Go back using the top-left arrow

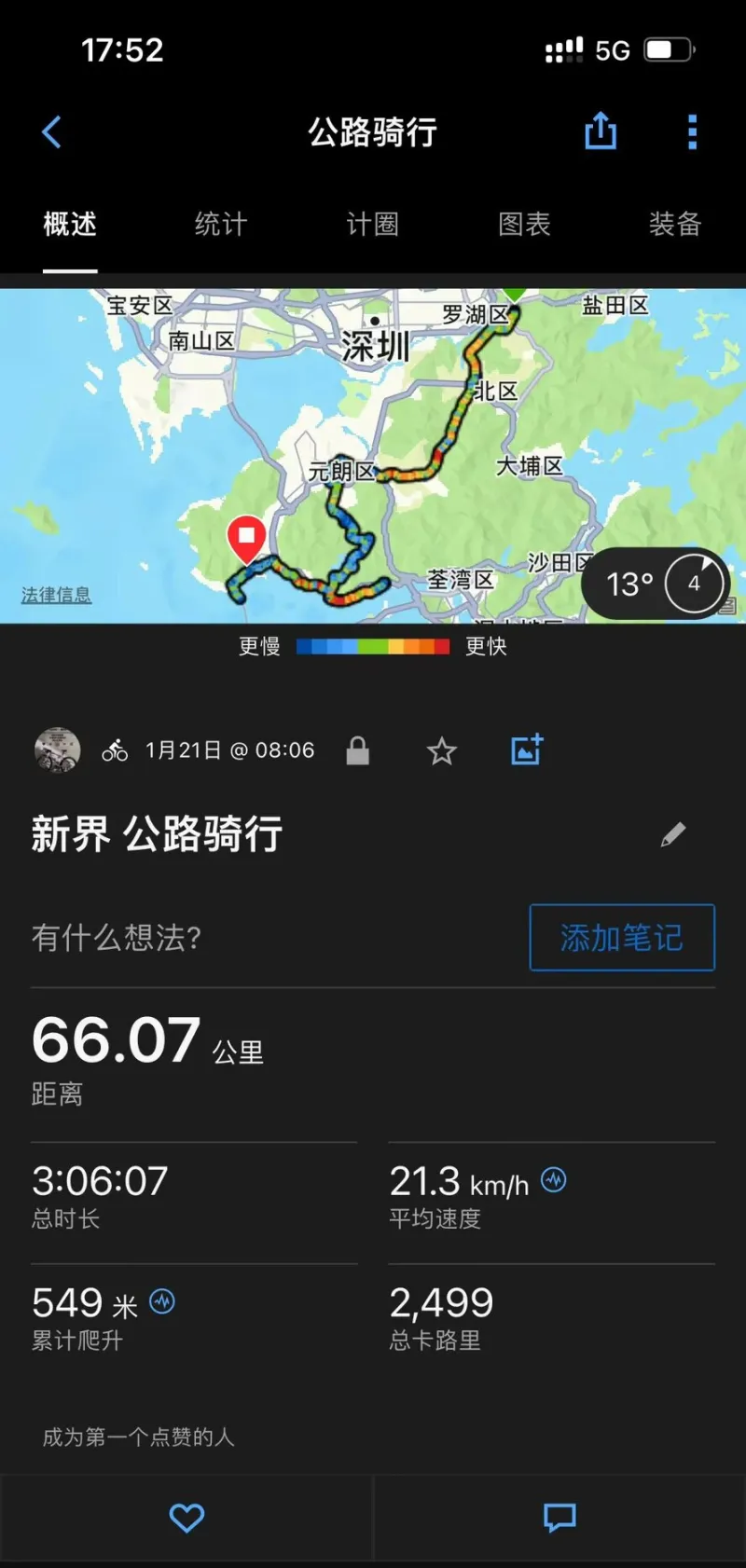tap(52, 132)
